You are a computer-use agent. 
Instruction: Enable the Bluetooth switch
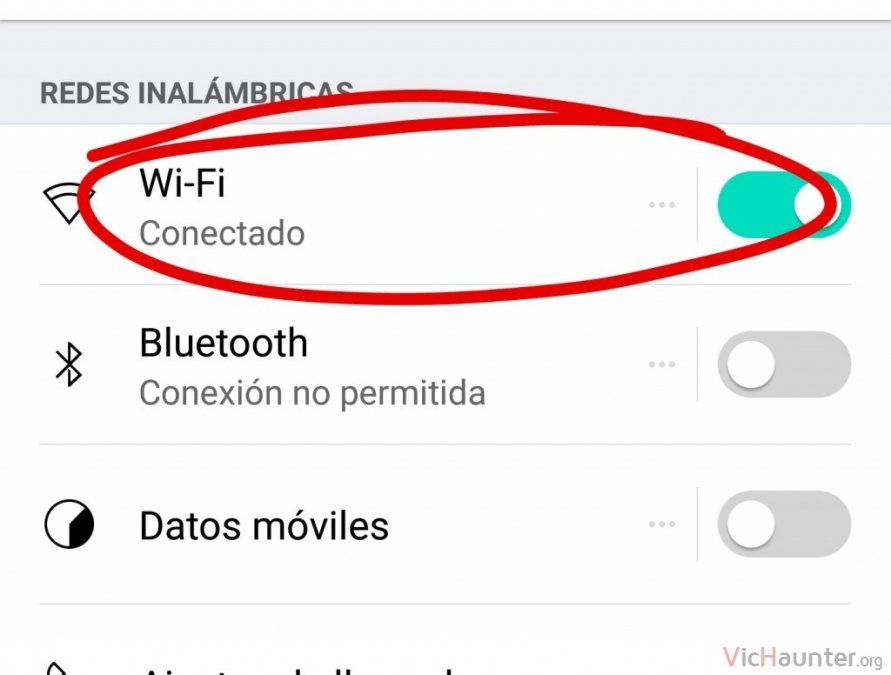pos(783,365)
